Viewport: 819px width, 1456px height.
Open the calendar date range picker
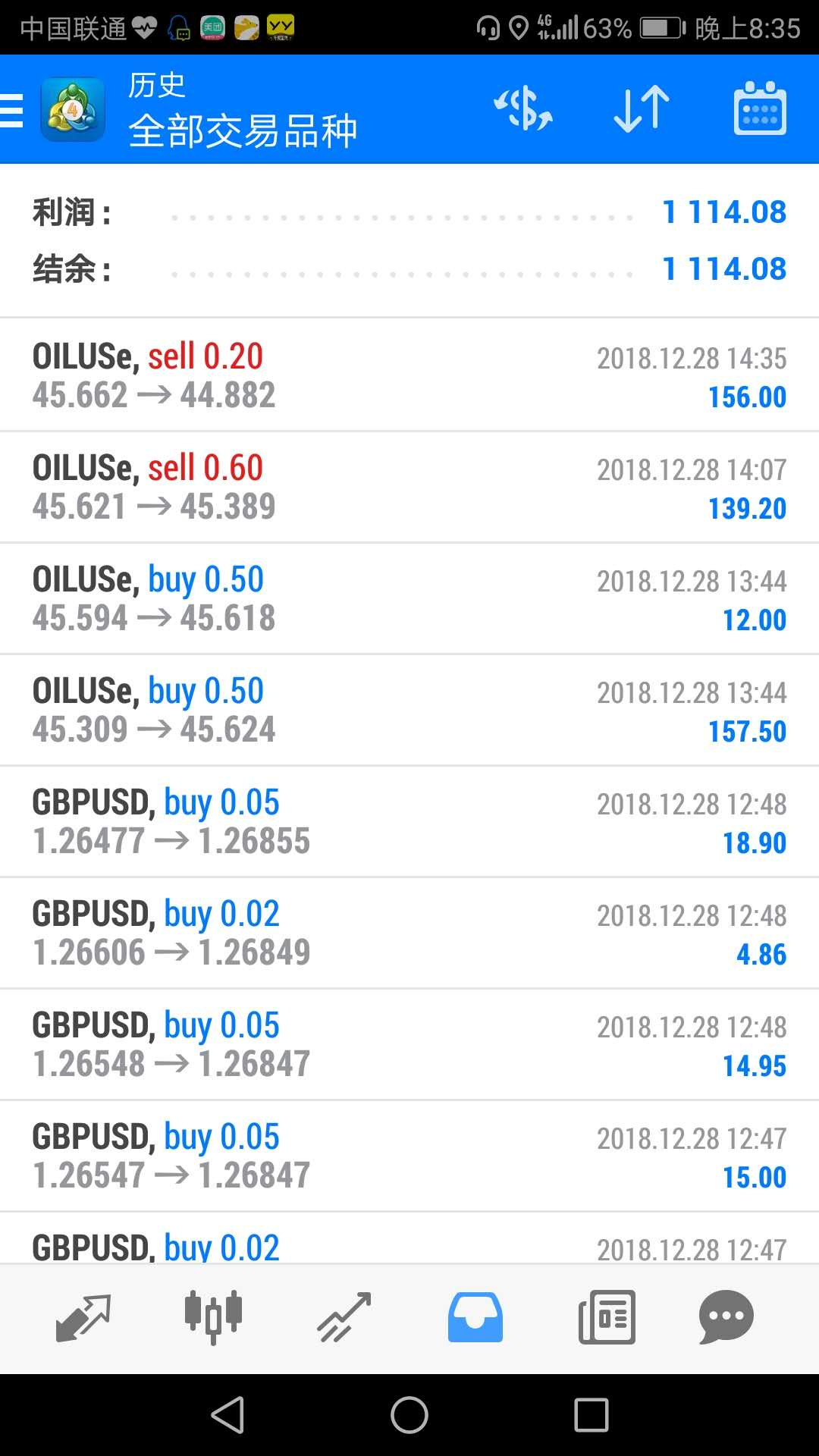click(760, 108)
